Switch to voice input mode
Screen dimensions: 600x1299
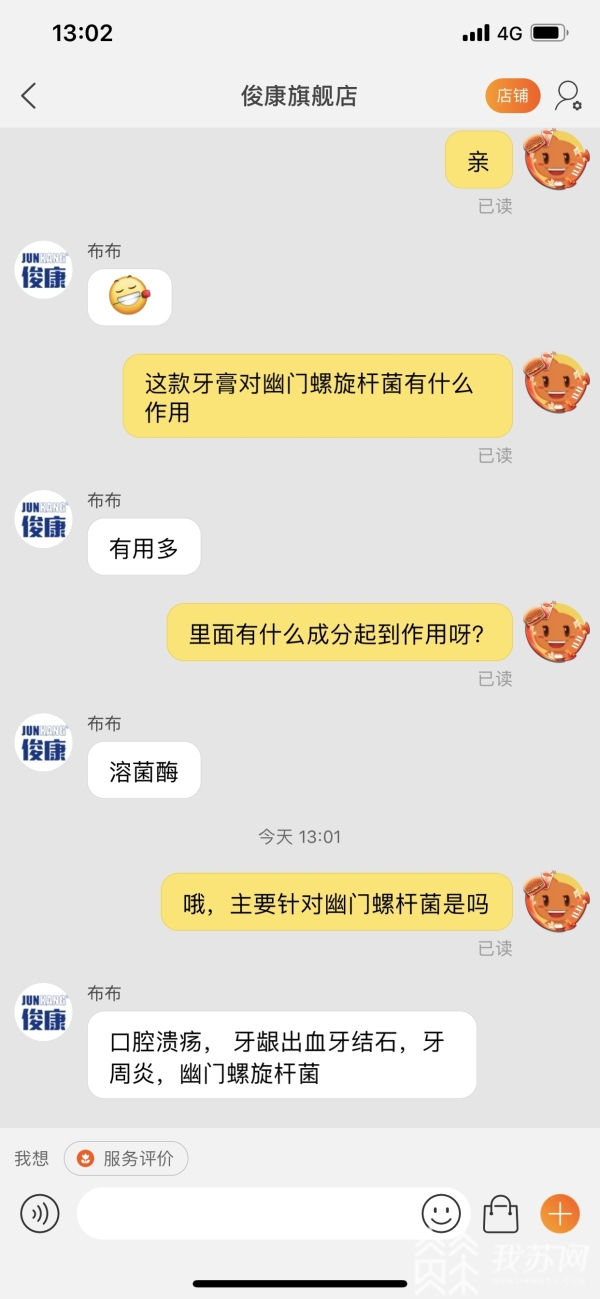pos(40,1214)
